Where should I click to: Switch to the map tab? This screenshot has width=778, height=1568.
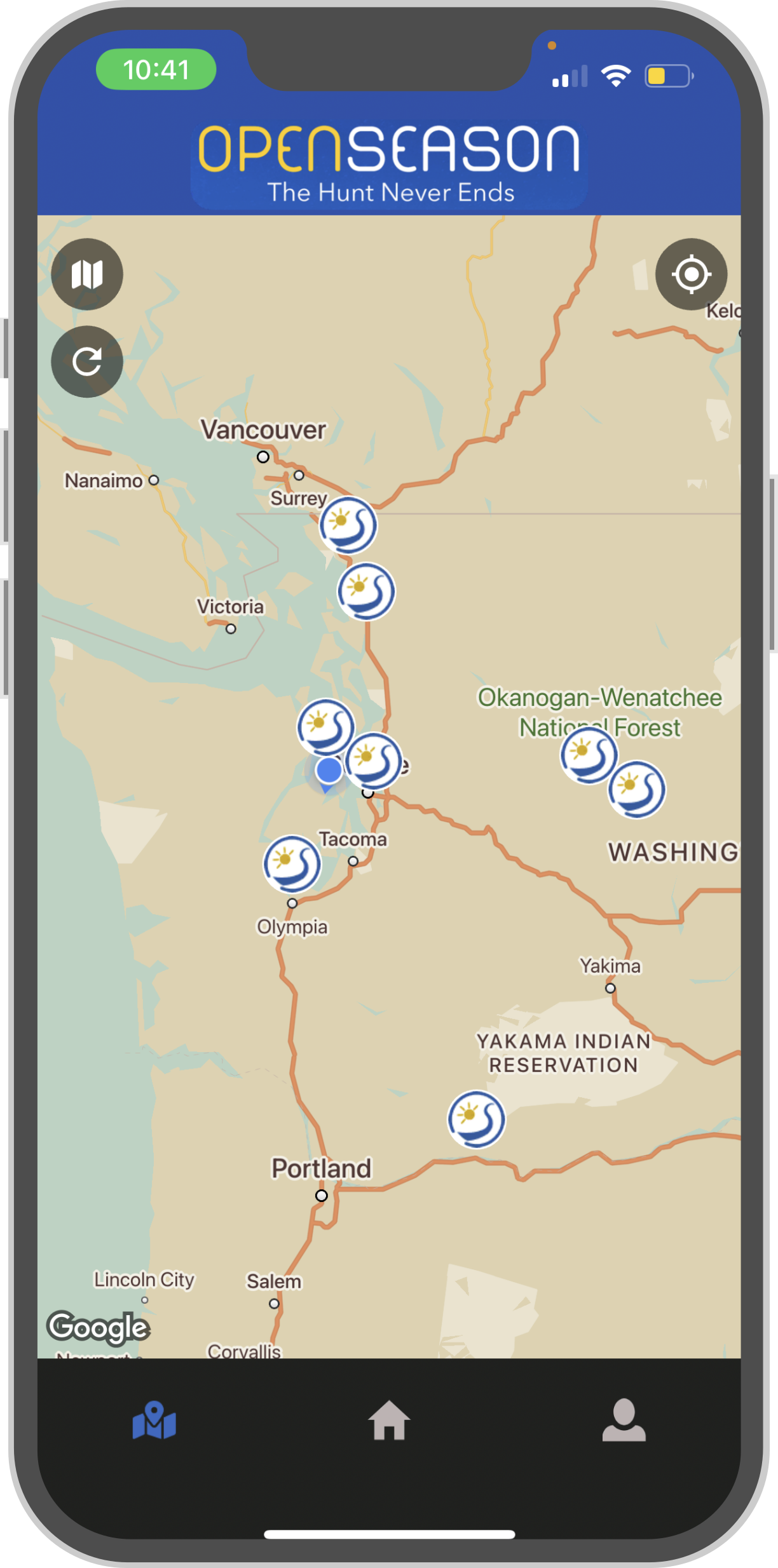(154, 1421)
